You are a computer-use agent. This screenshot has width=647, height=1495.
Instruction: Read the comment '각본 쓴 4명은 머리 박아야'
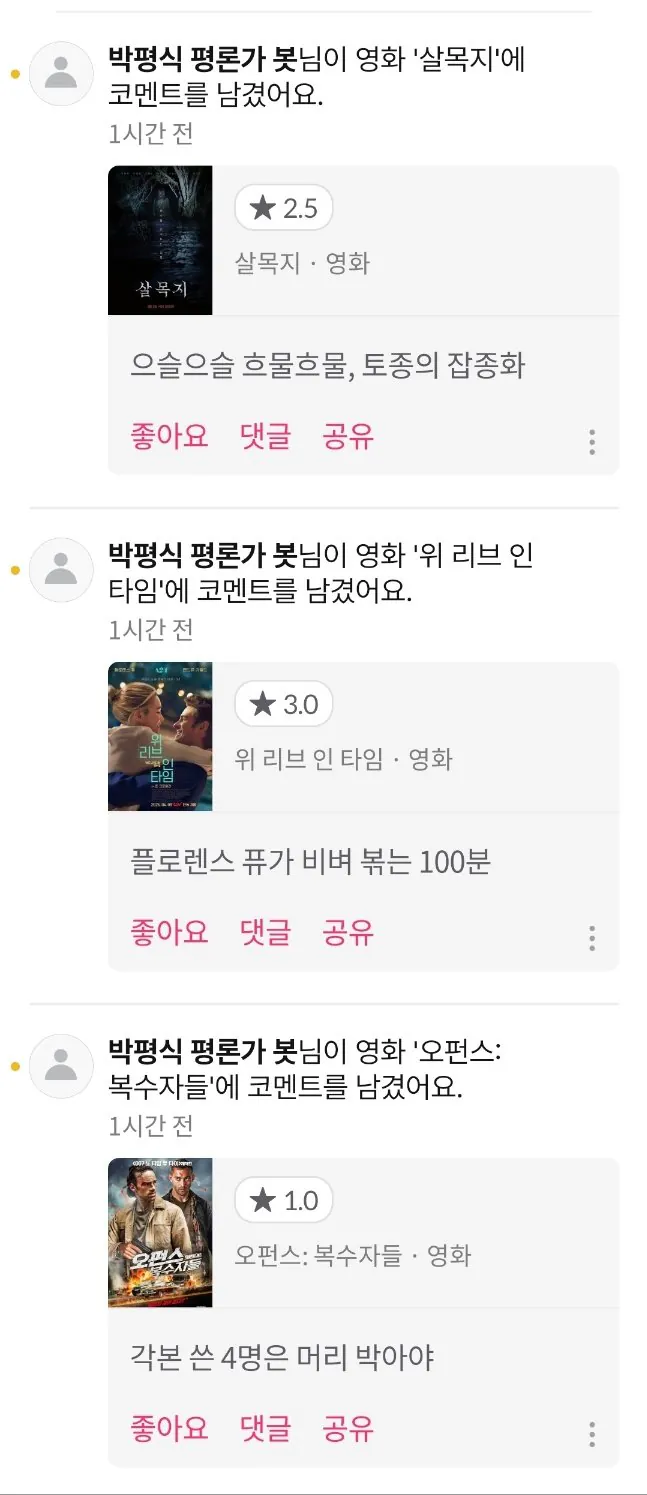[x=282, y=1357]
